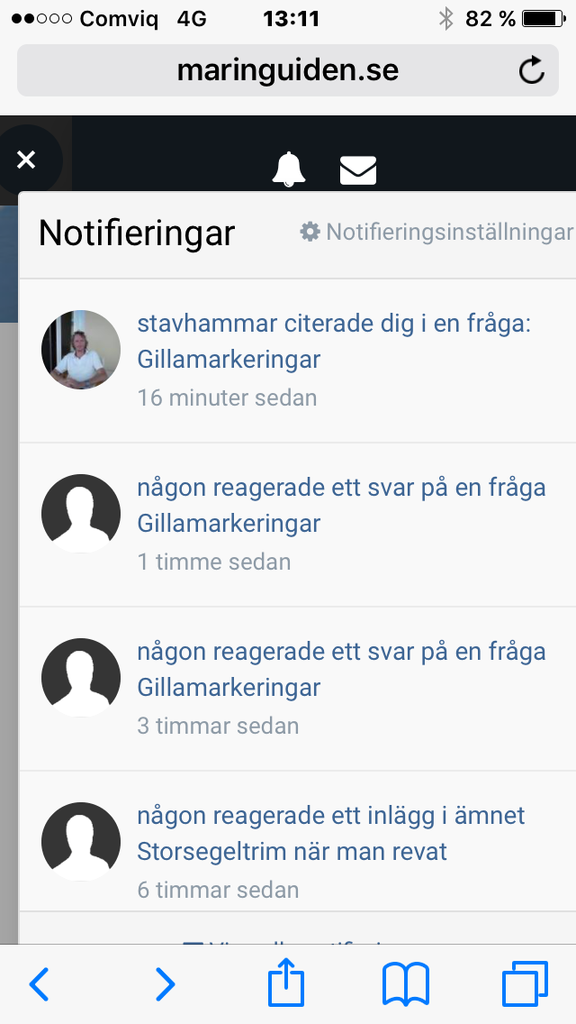
Task: Open the notifications bell
Action: click(289, 169)
